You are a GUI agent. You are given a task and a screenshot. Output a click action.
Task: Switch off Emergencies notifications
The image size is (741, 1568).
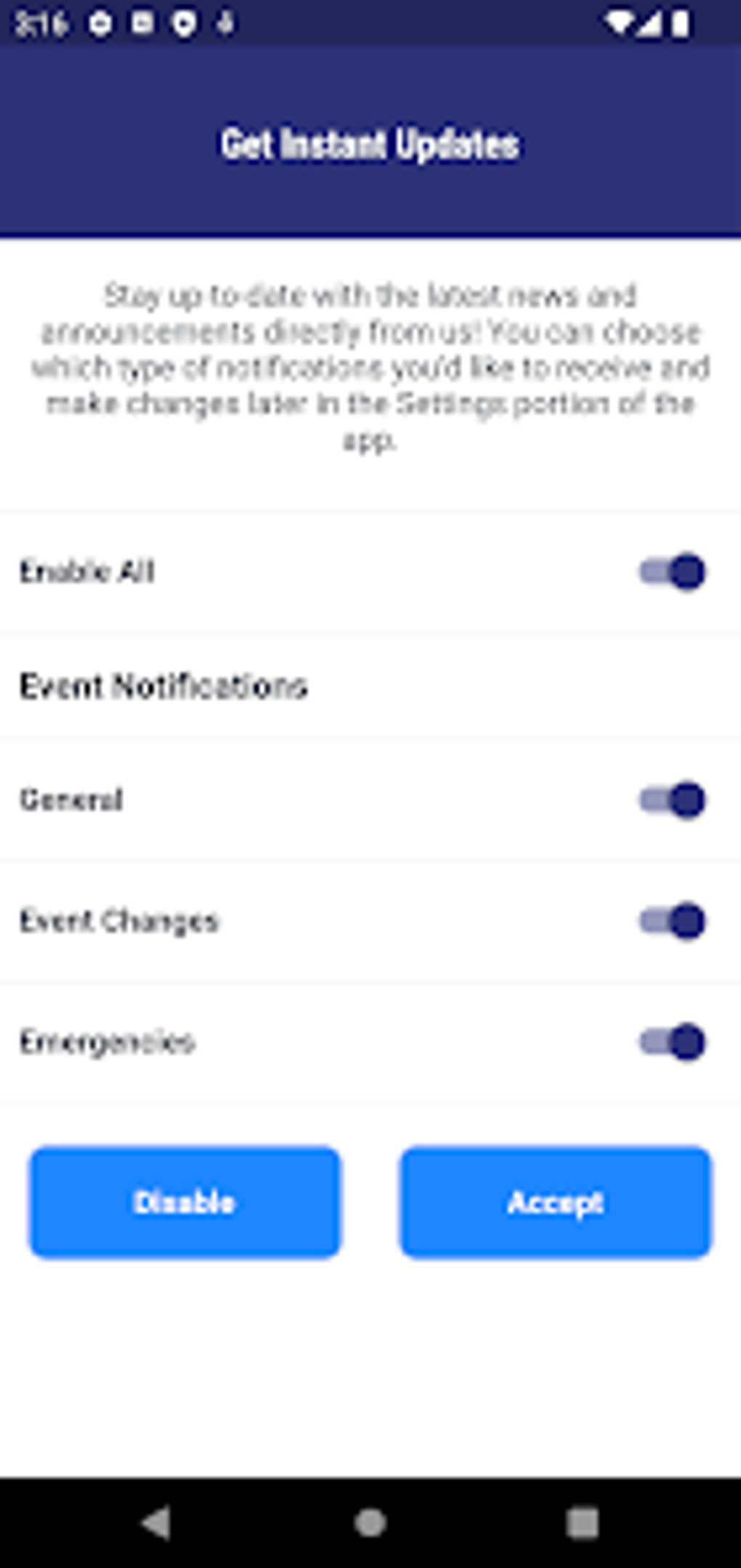672,1042
